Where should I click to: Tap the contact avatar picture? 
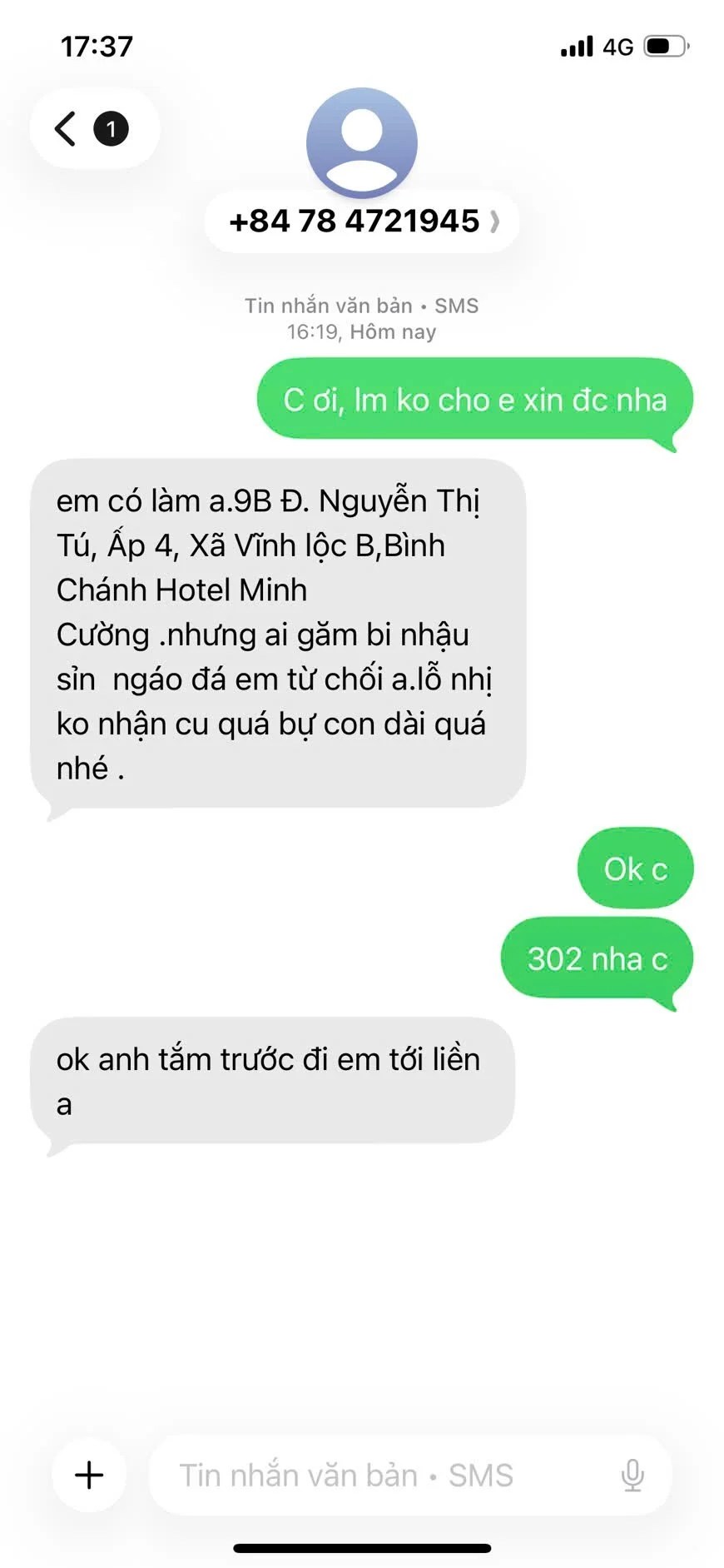(x=362, y=142)
